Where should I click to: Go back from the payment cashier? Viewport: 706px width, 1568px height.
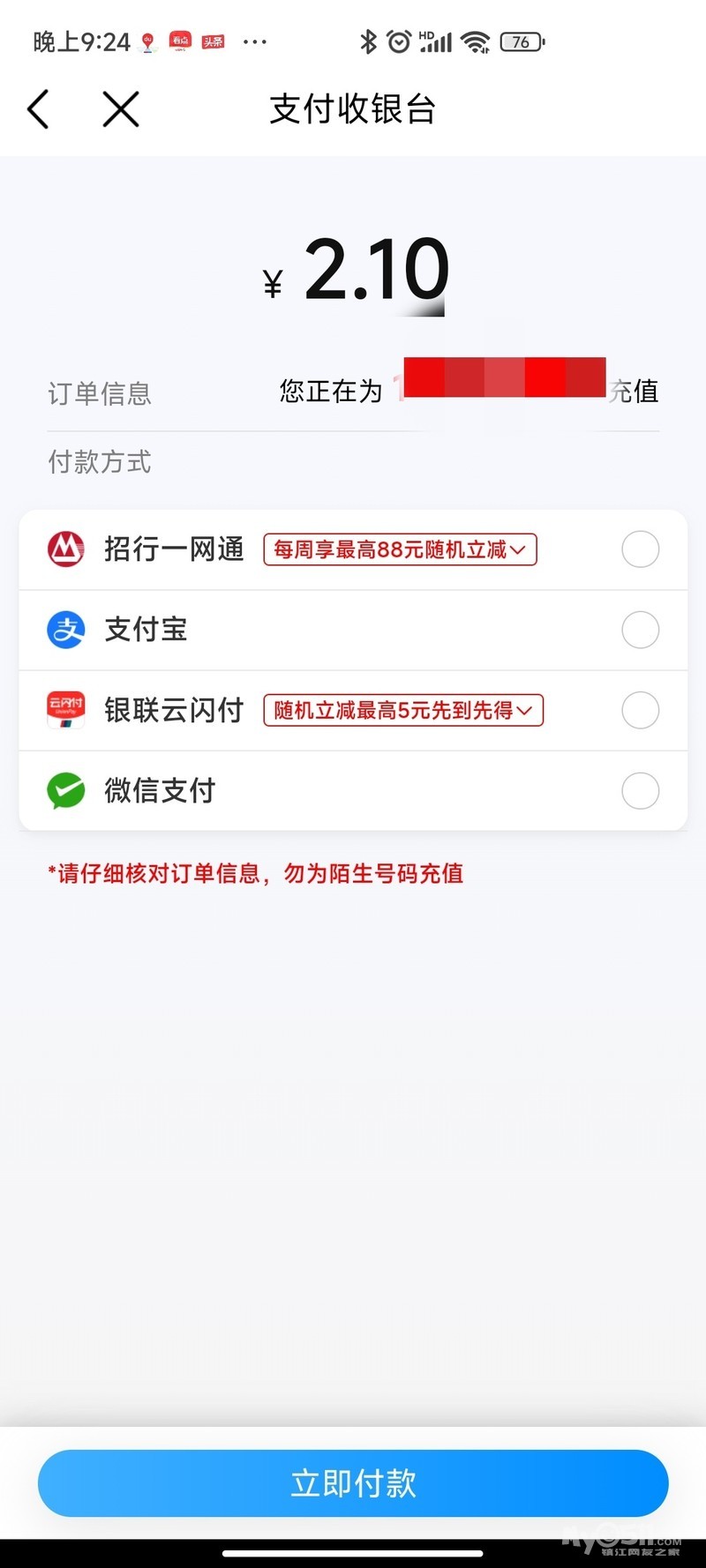[x=39, y=110]
